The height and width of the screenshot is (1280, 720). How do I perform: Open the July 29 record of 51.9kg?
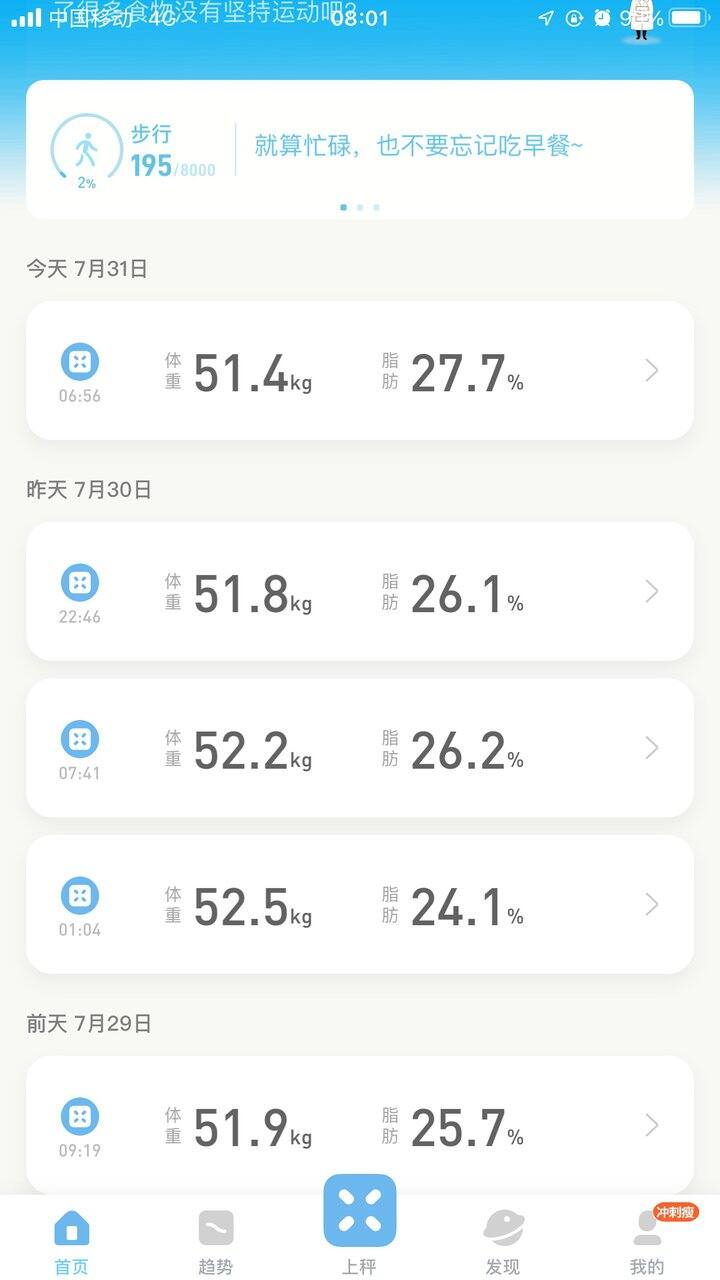359,1125
